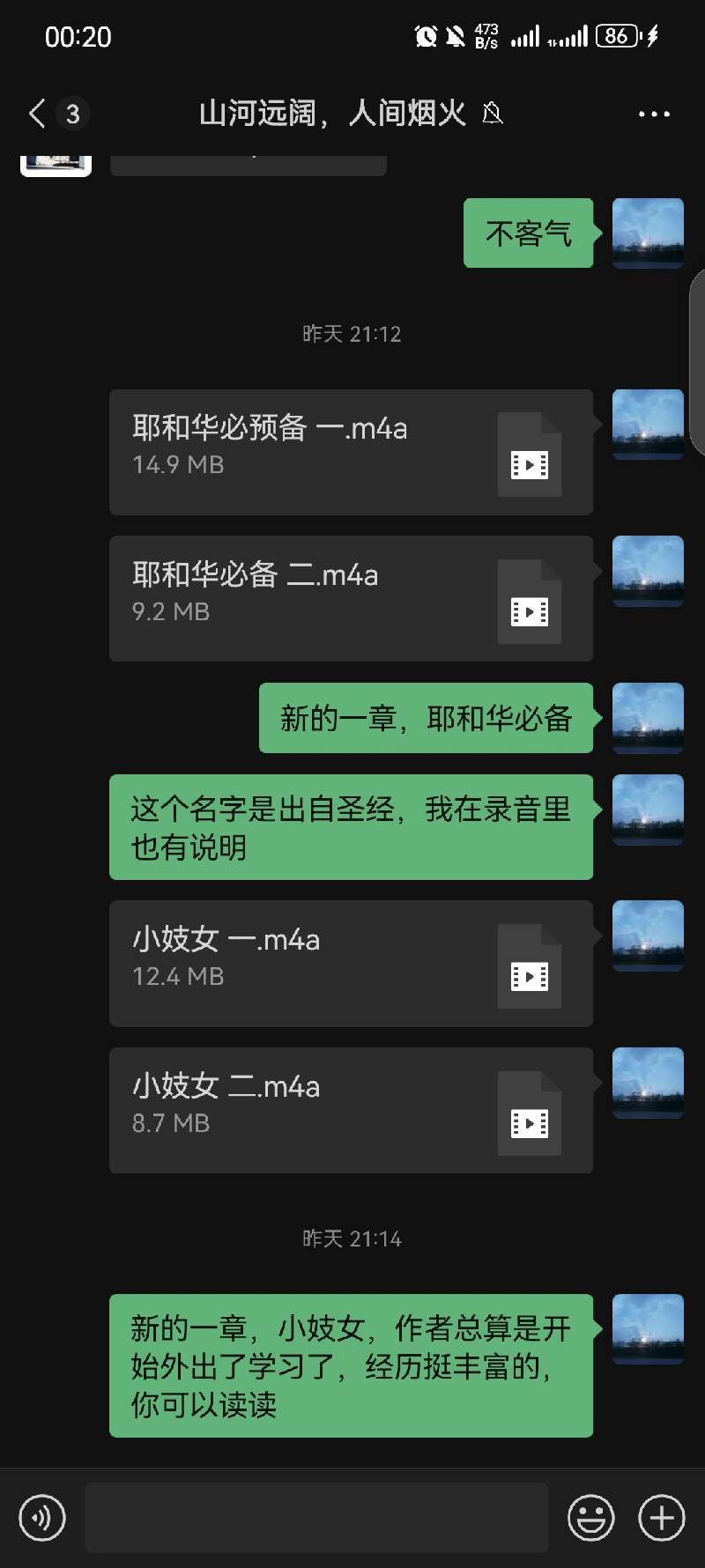Open file 耶和华必备 二.m4a
This screenshot has width=705, height=1568.
click(x=351, y=598)
